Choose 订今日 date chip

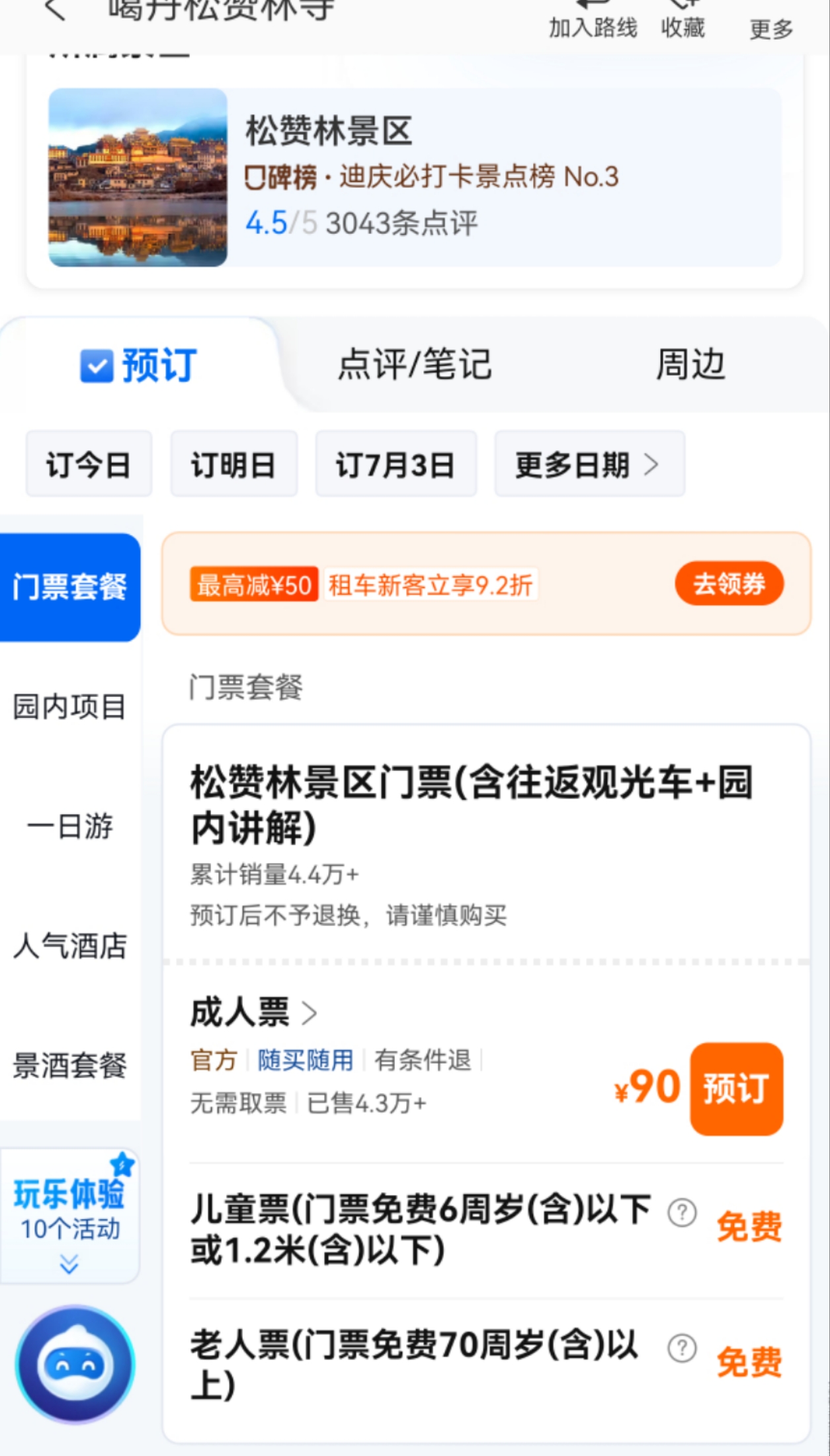(89, 464)
